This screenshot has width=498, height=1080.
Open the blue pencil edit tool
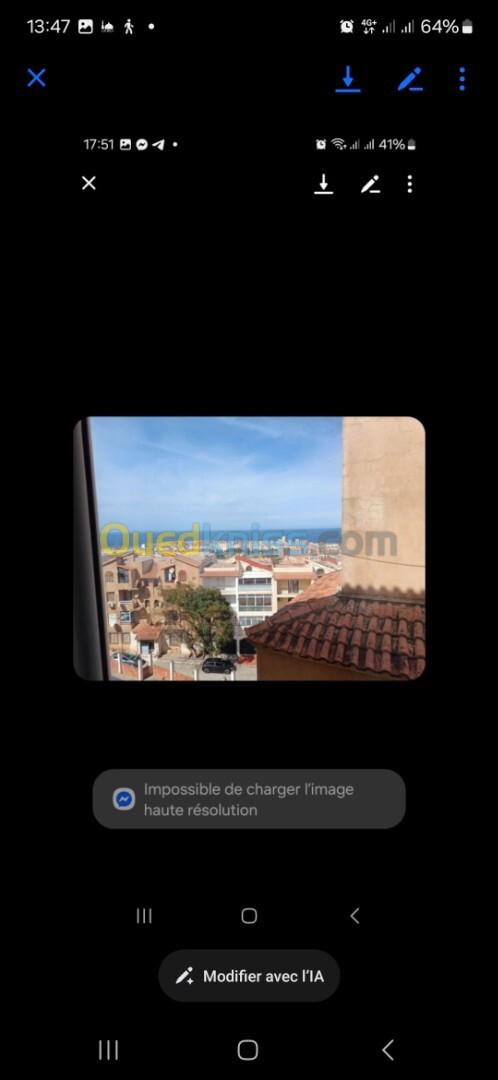[410, 79]
